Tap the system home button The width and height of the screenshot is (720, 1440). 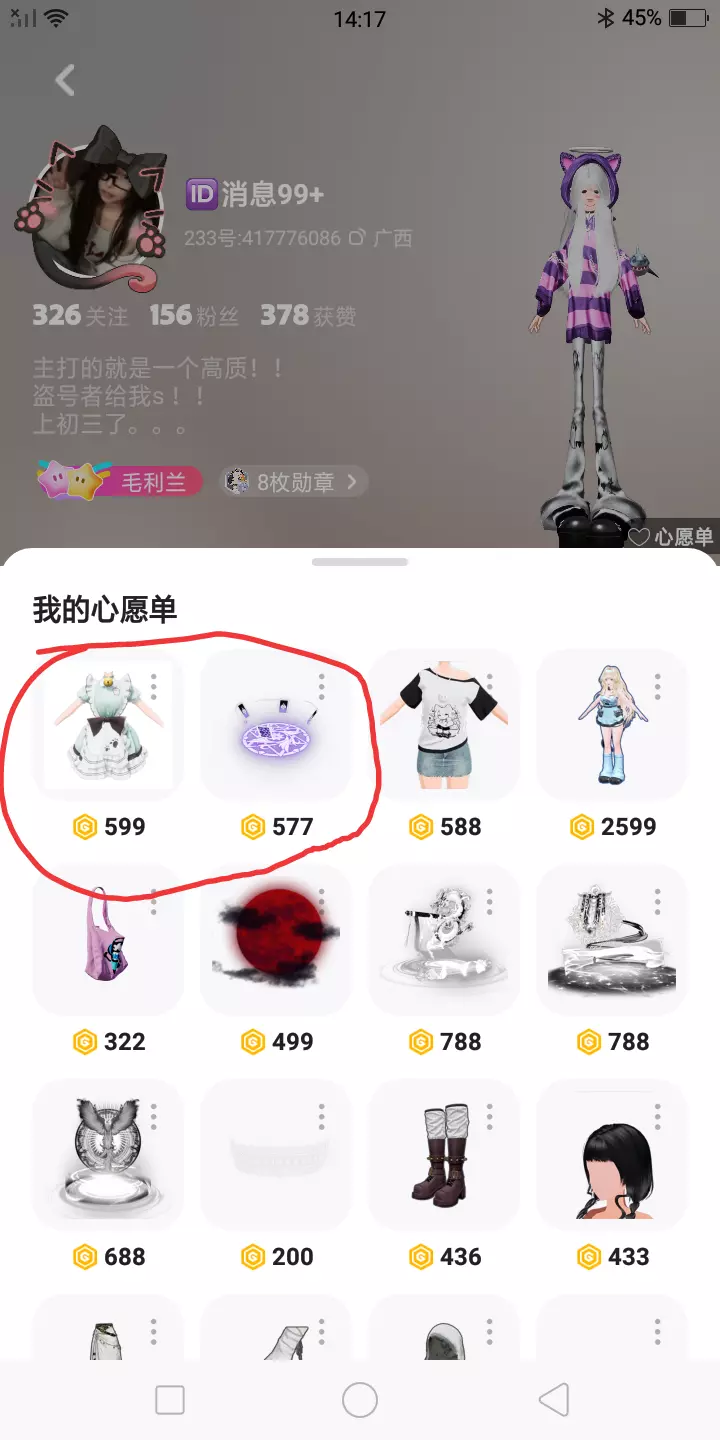point(360,1400)
